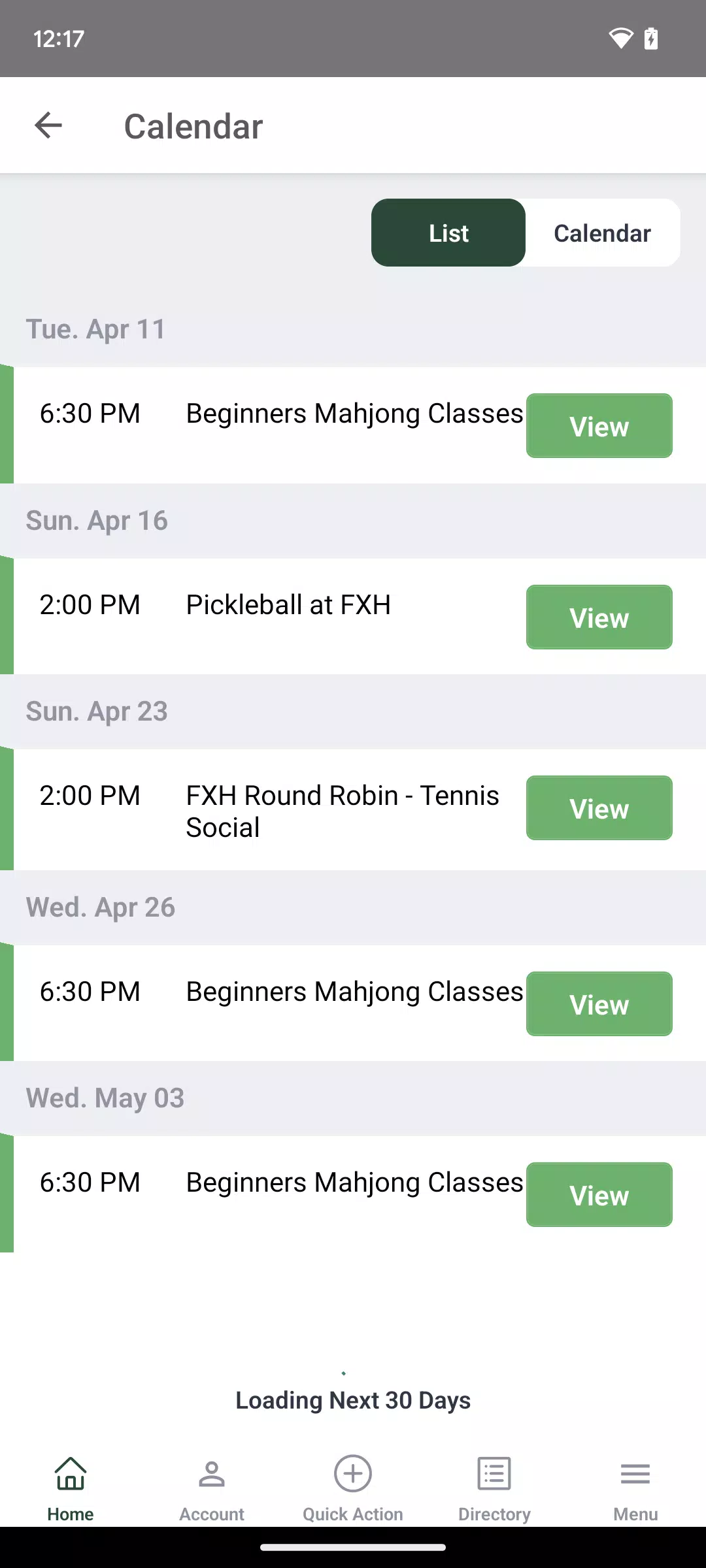Switch to the Calendar view
The width and height of the screenshot is (706, 1568).
point(602,233)
